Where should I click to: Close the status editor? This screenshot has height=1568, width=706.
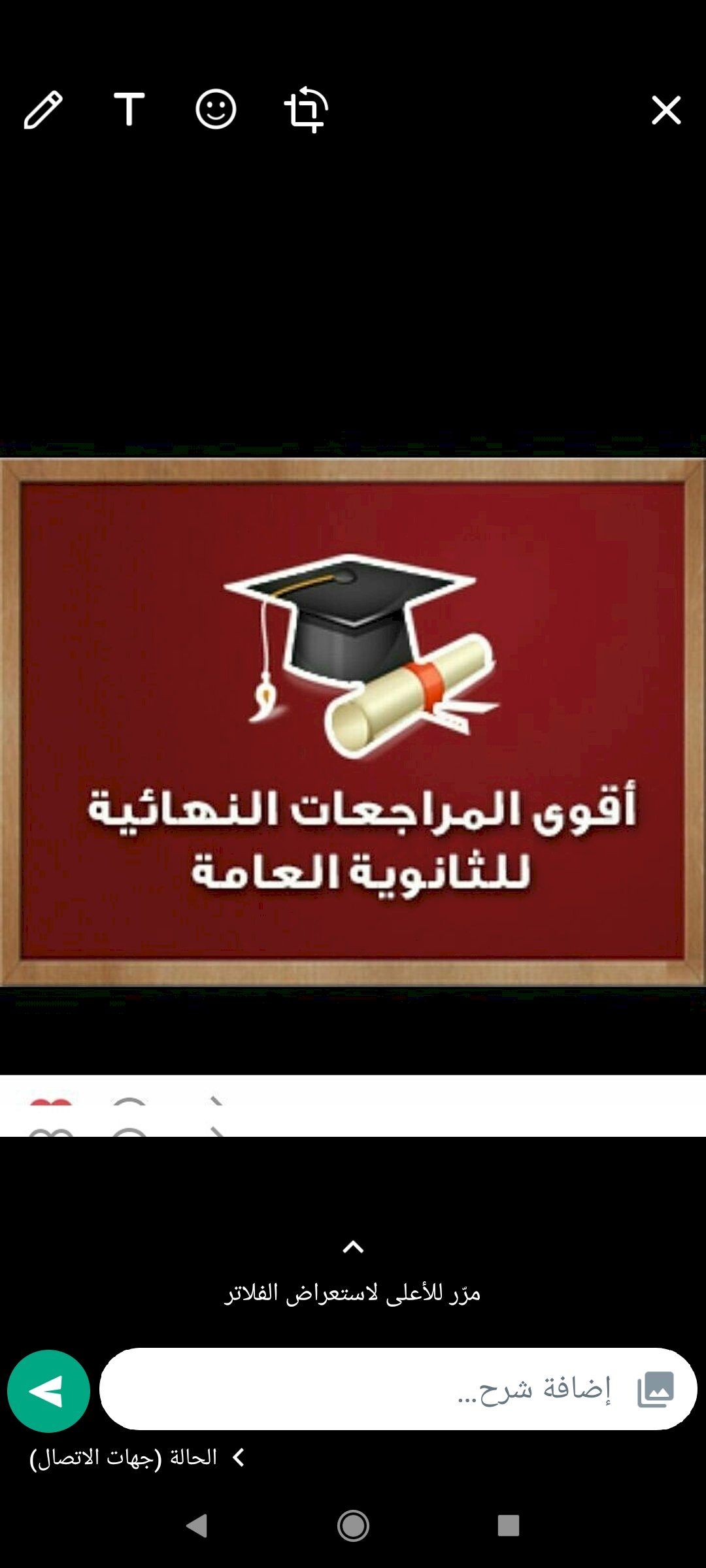point(666,110)
